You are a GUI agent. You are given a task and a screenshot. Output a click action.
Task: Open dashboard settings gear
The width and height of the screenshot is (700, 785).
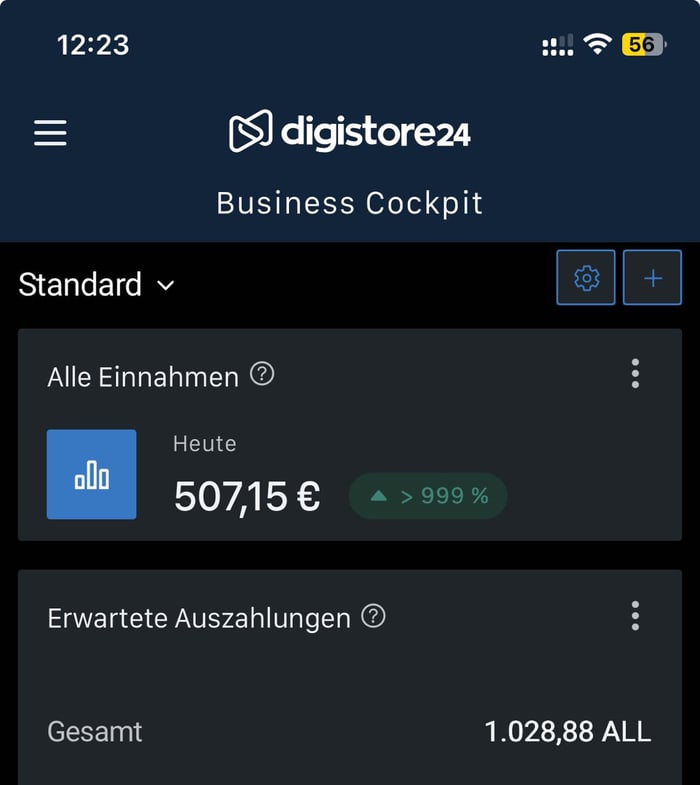pos(586,278)
